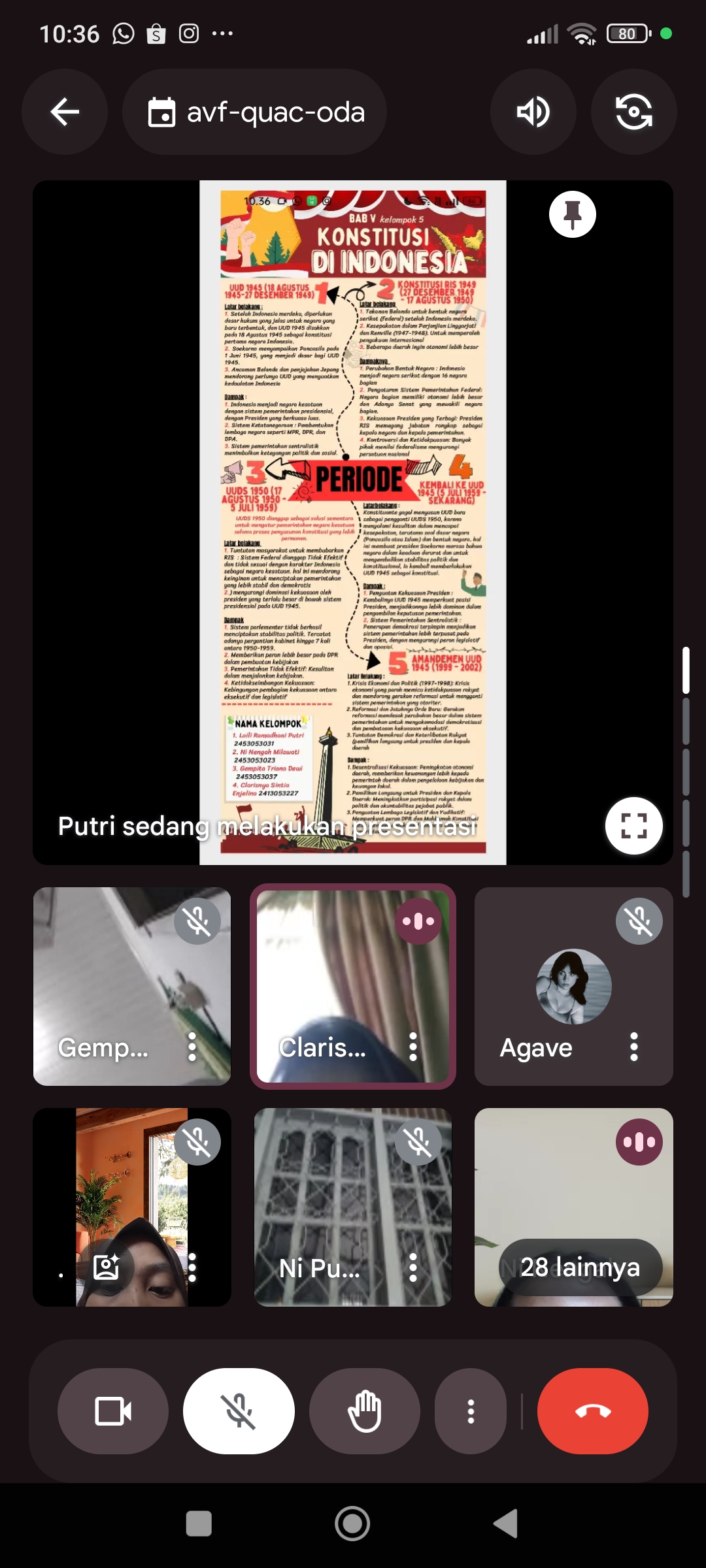Flip the camera

633,112
